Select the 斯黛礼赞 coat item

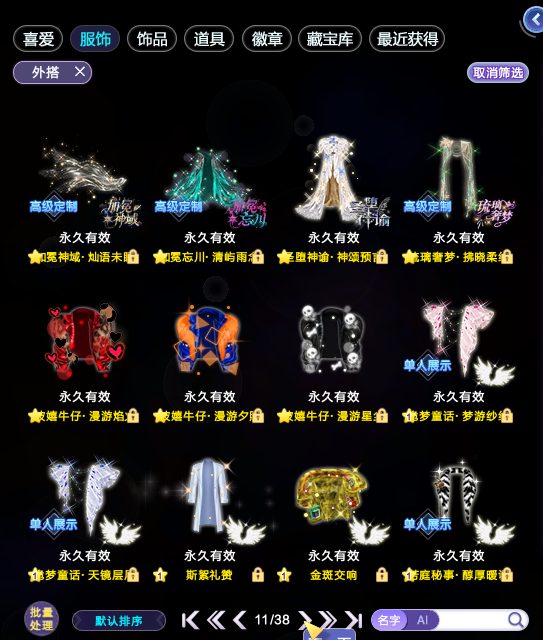click(209, 518)
